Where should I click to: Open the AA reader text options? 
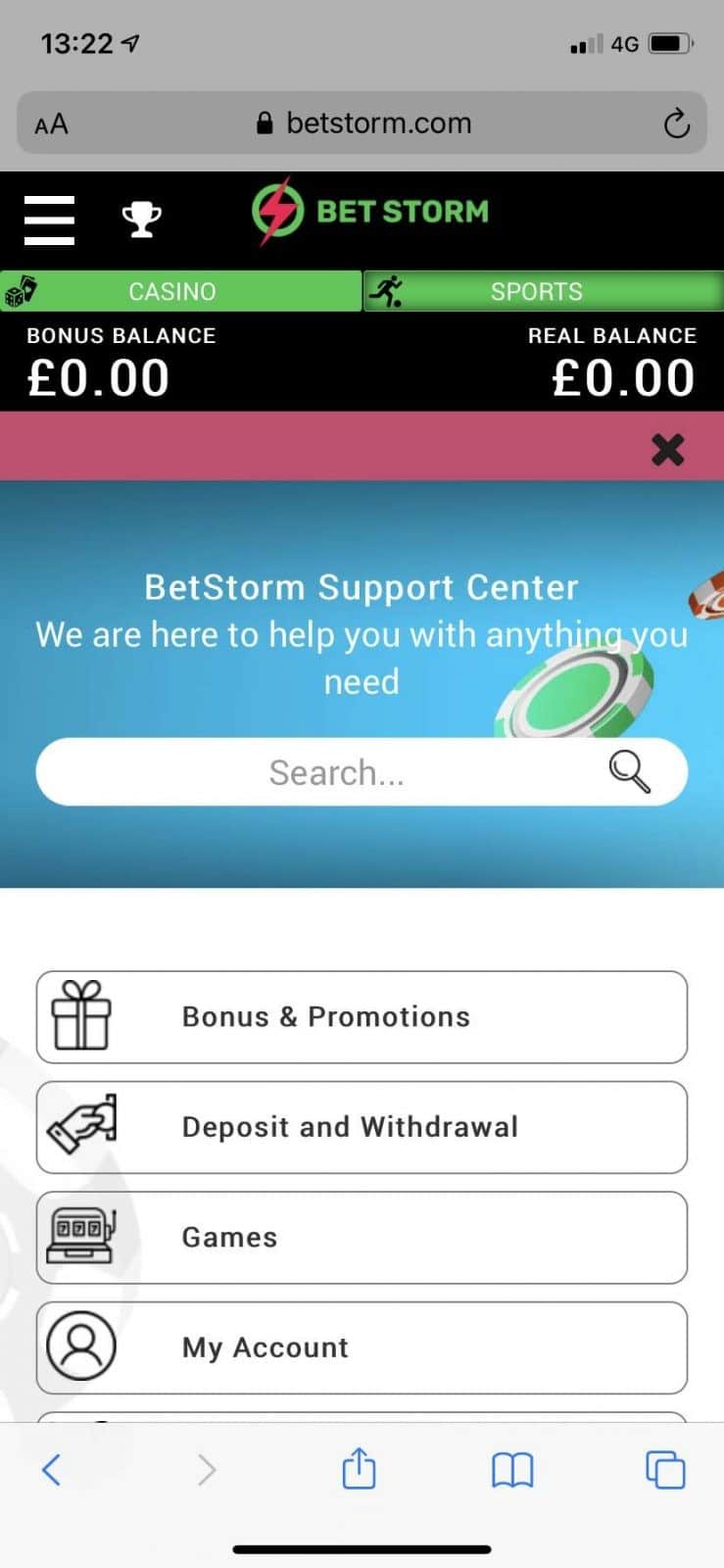(x=51, y=124)
